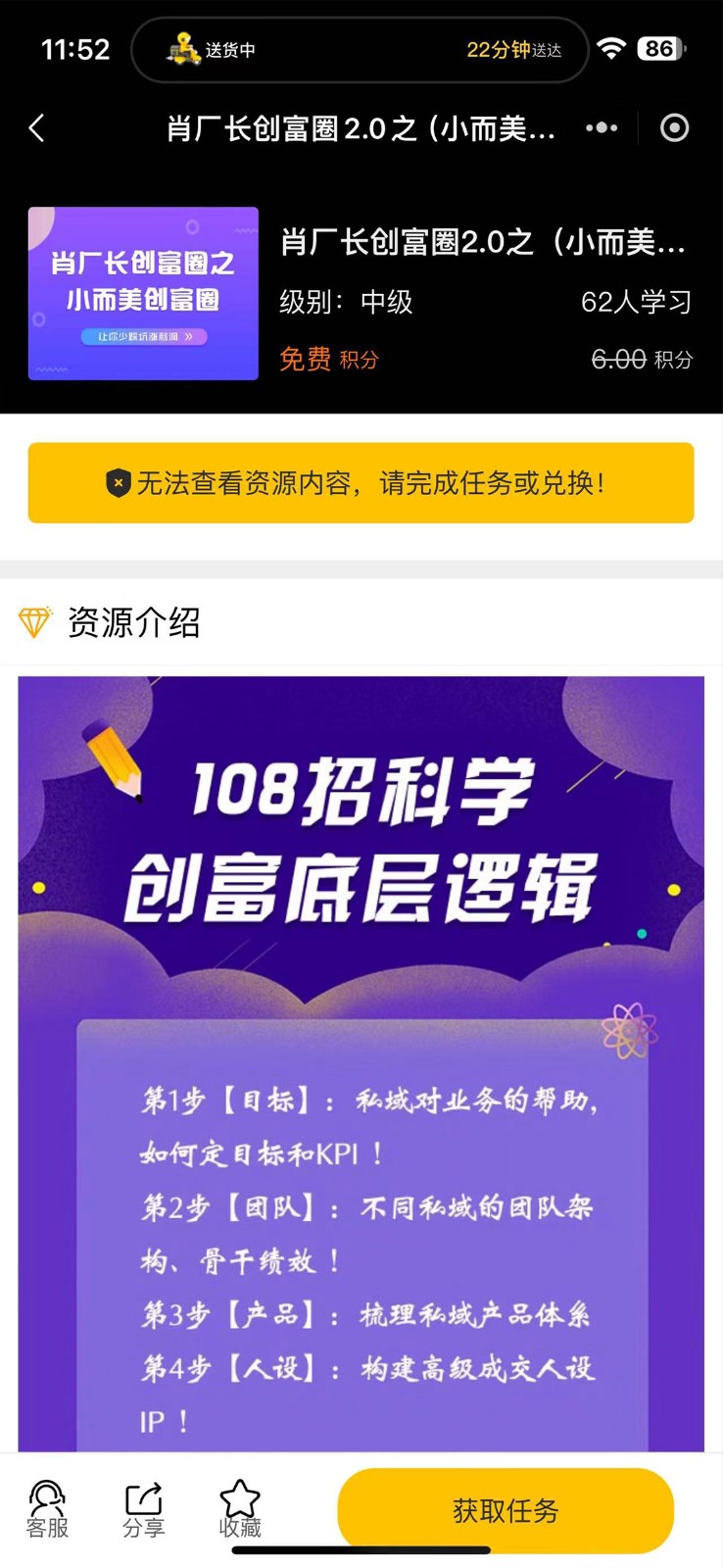The height and width of the screenshot is (1568, 723).
Task: Open the 小而美创富圈 course cover image
Action: point(143,293)
